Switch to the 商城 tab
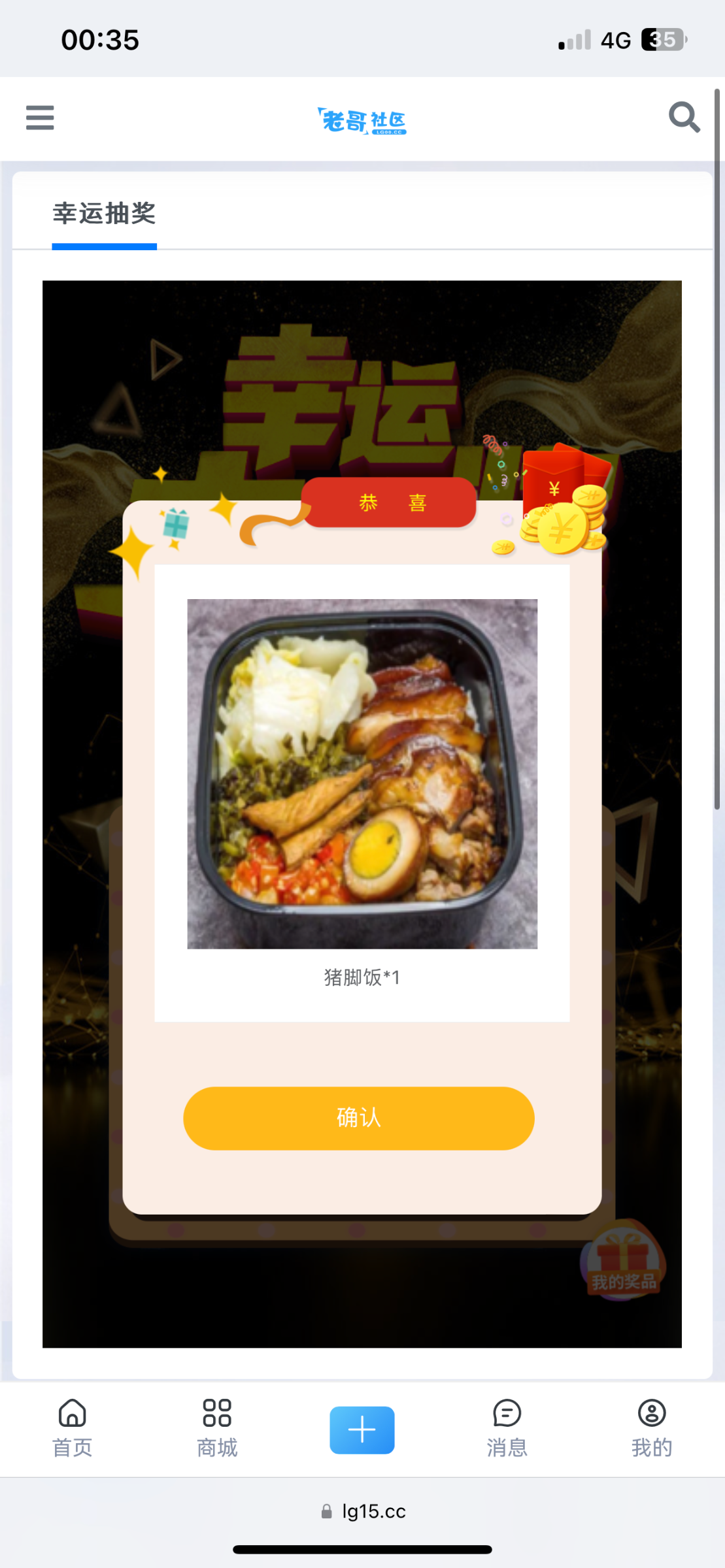The image size is (725, 1568). pyautogui.click(x=217, y=1428)
